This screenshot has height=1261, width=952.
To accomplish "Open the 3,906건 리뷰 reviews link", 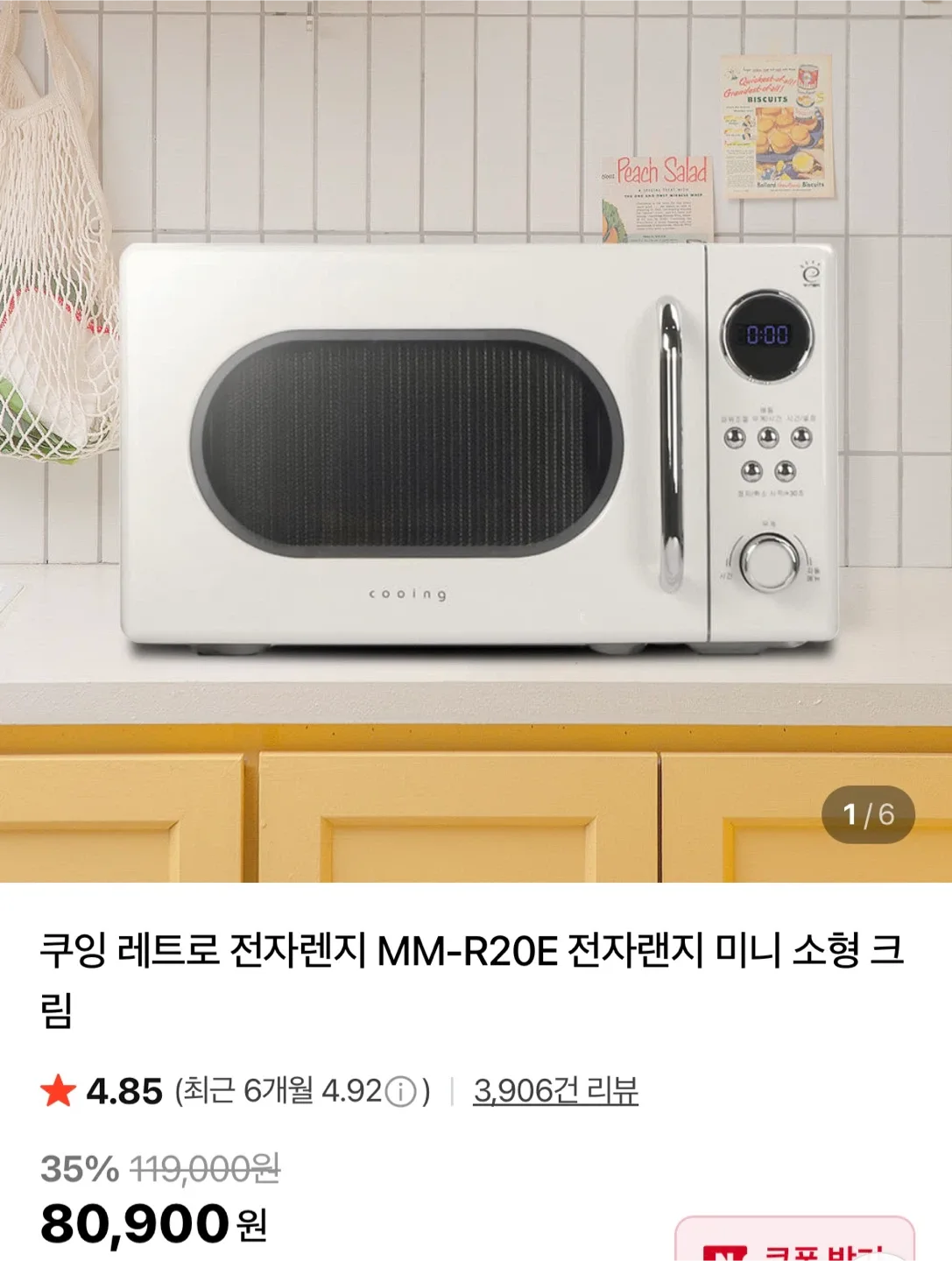I will pyautogui.click(x=555, y=1091).
